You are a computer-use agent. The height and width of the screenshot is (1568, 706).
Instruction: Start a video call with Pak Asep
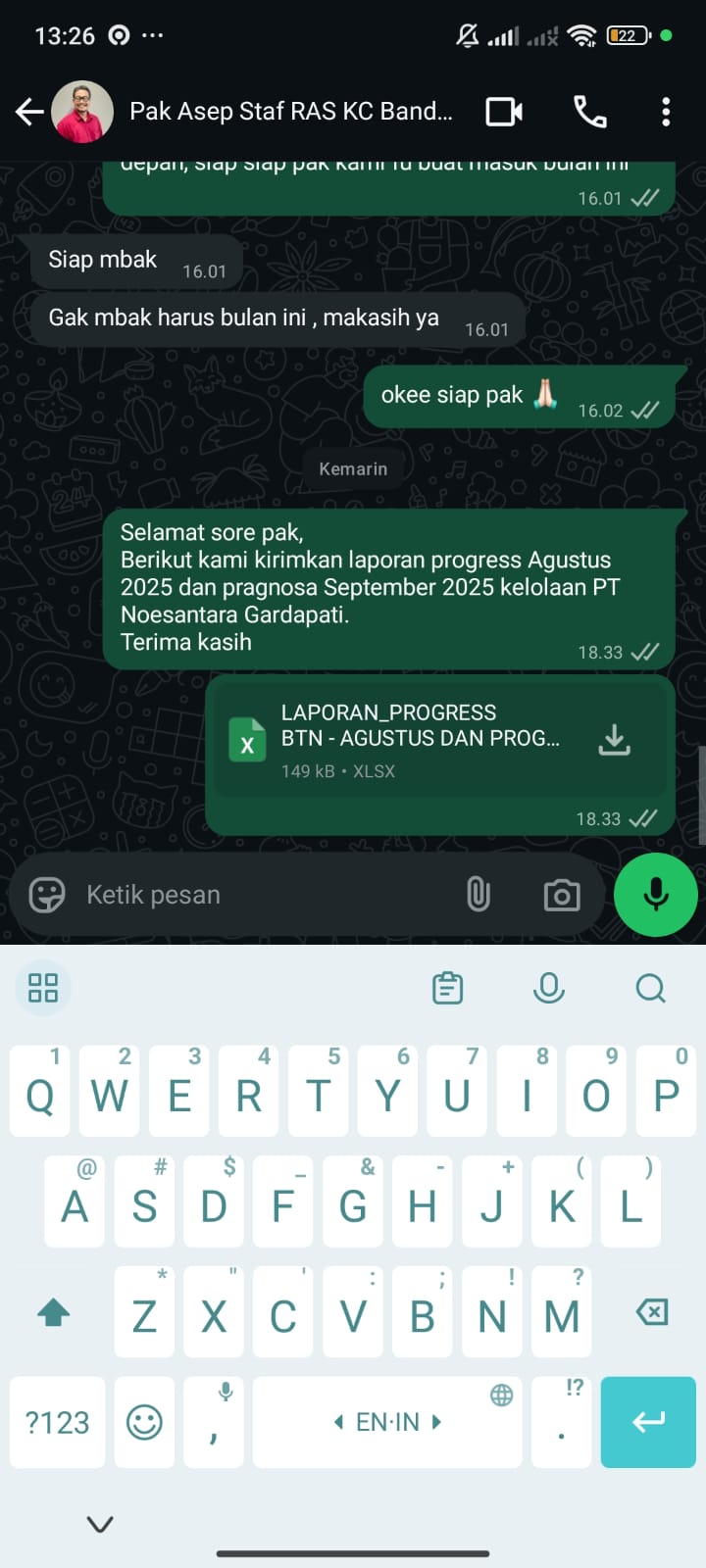(504, 112)
